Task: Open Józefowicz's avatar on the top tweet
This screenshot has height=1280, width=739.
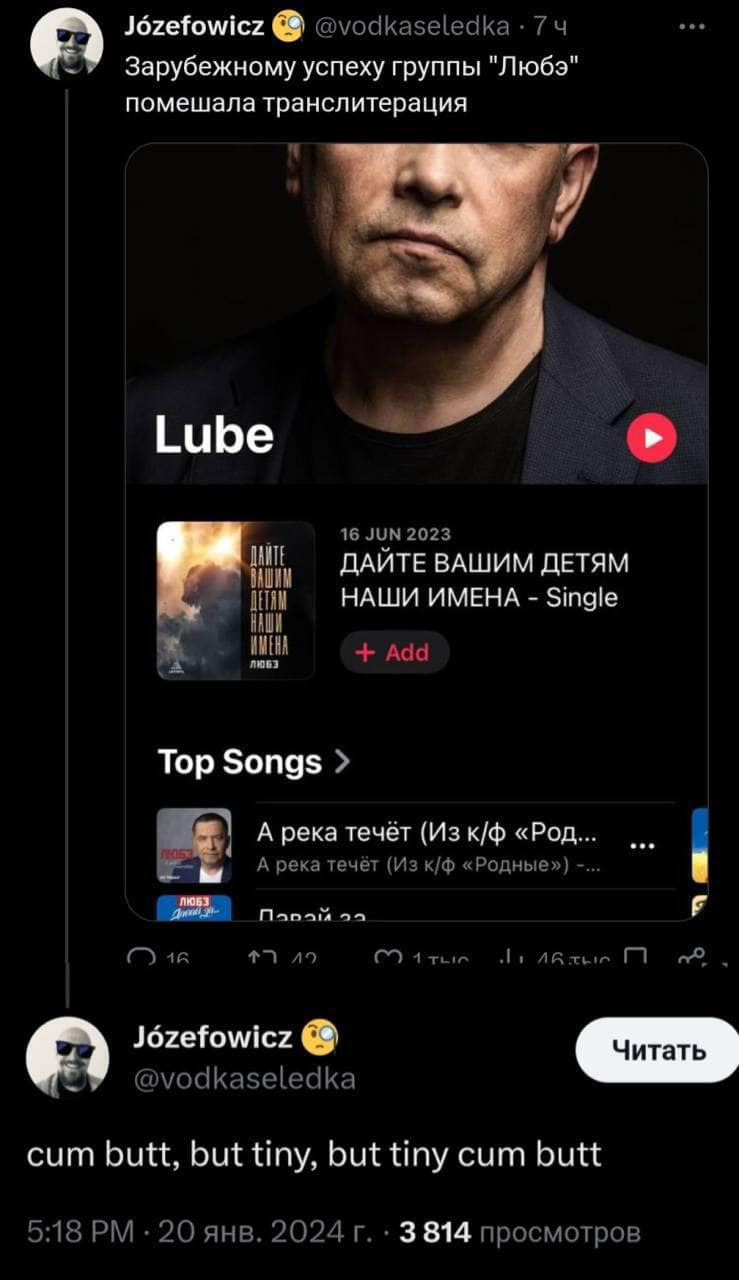Action: pos(65,43)
